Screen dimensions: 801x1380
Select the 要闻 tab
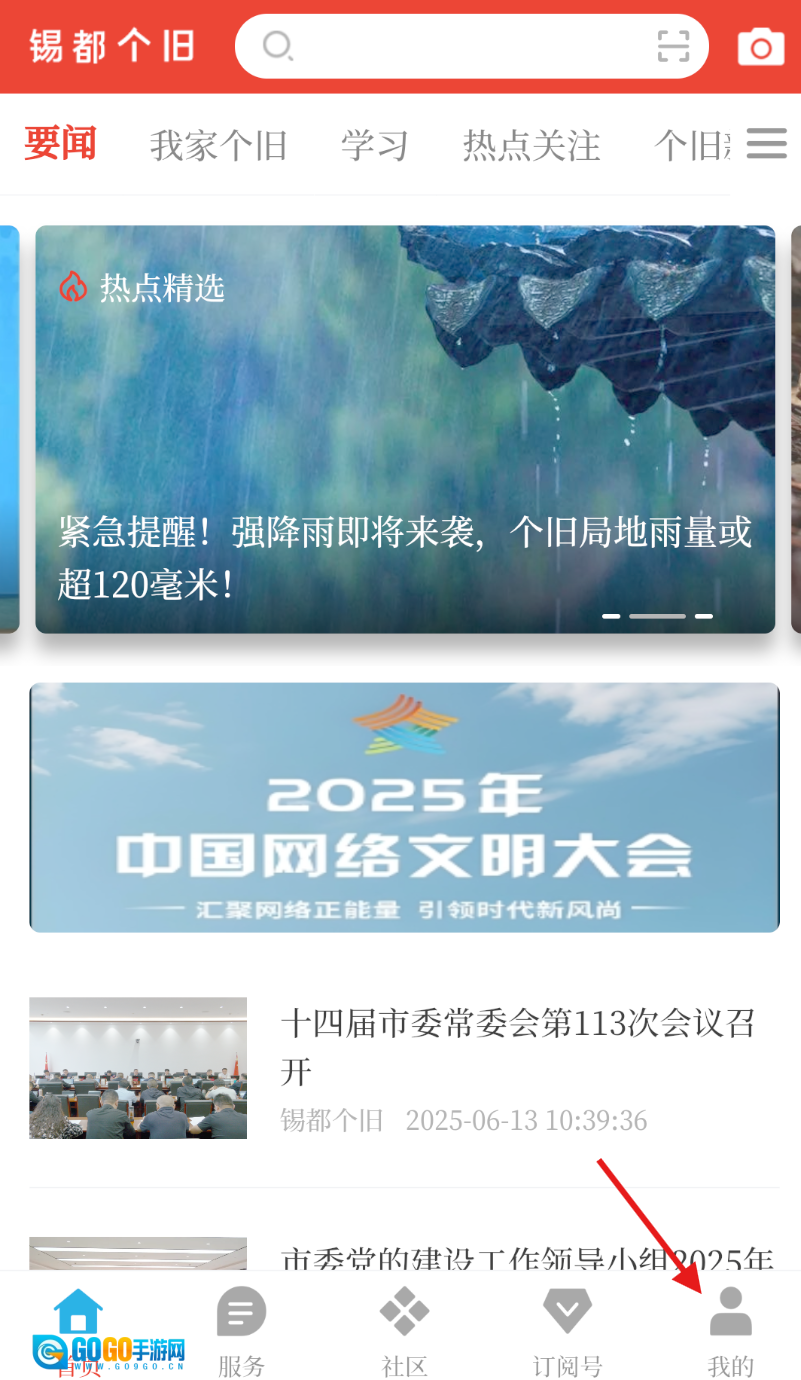[x=60, y=145]
